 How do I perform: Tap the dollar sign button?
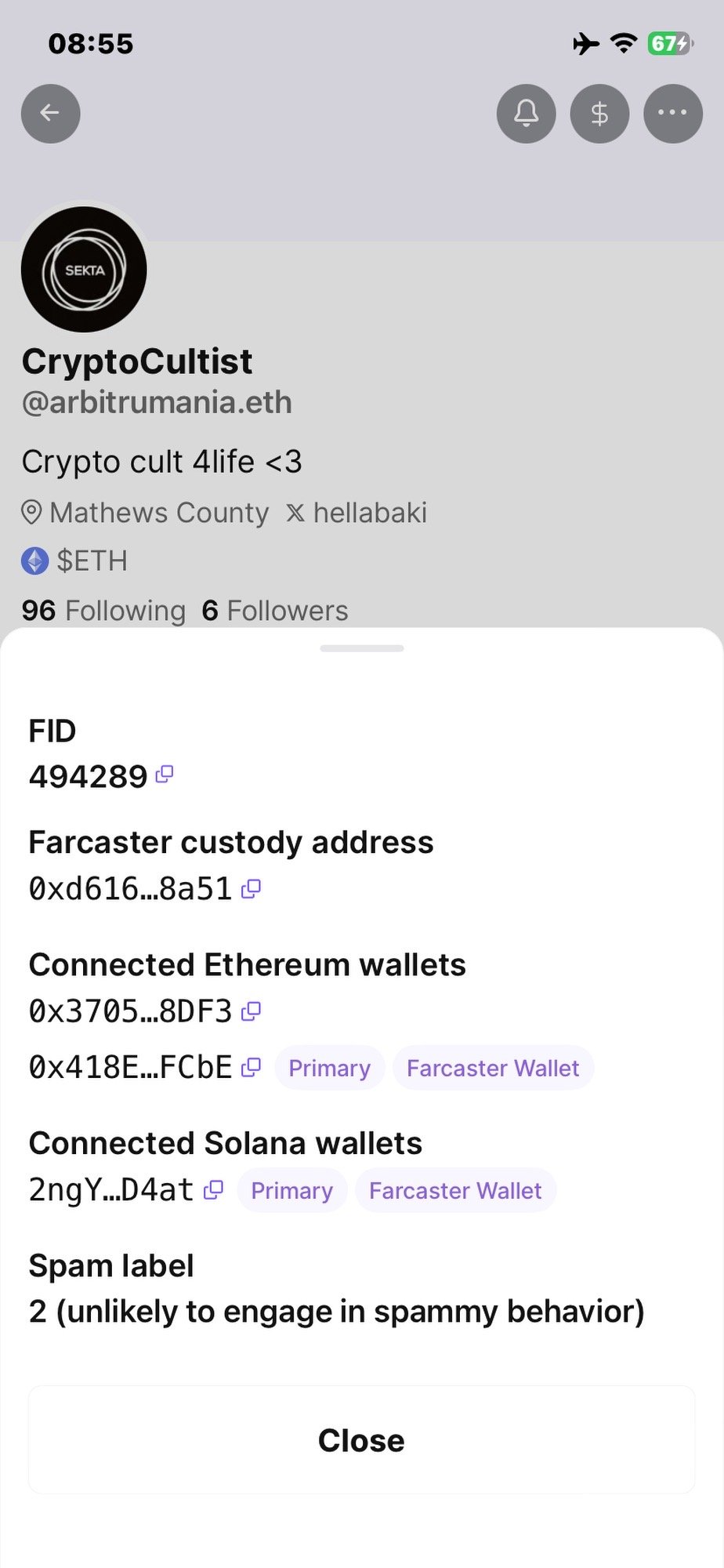[x=599, y=114]
